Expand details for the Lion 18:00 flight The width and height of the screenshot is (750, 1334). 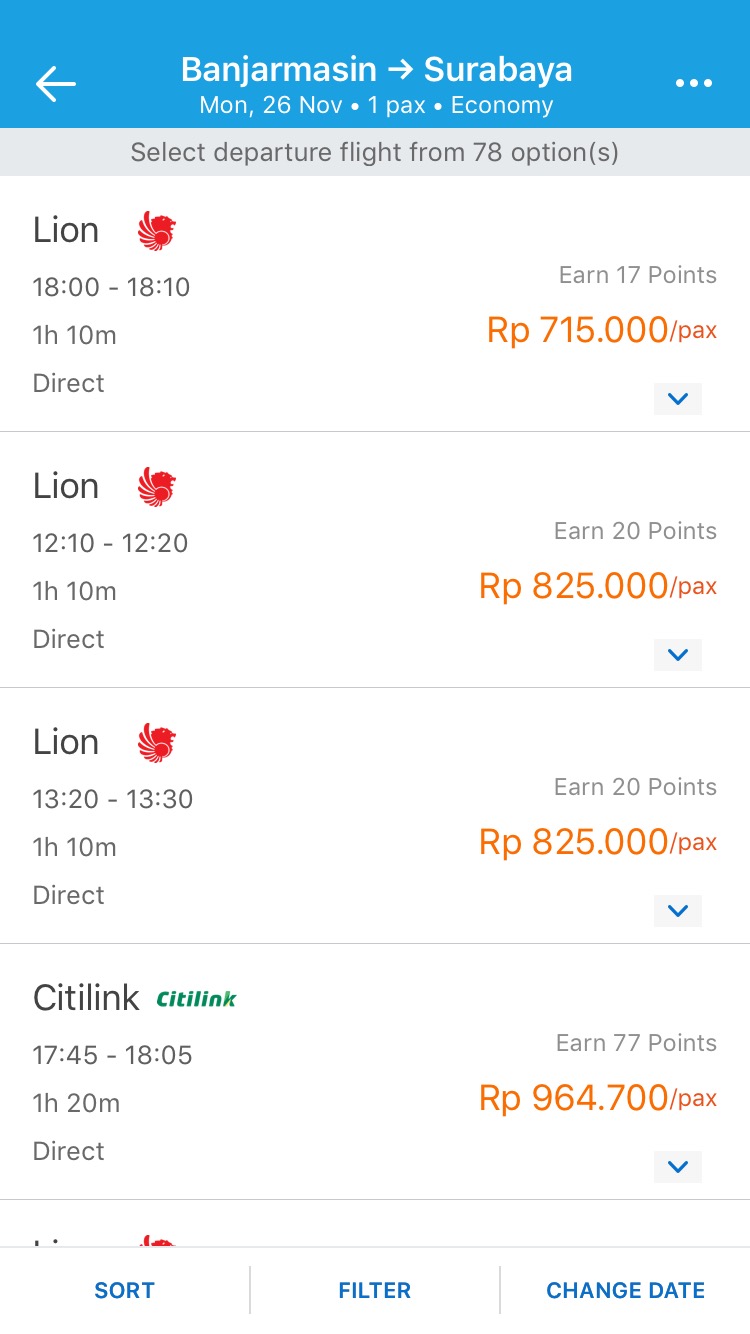tap(678, 399)
